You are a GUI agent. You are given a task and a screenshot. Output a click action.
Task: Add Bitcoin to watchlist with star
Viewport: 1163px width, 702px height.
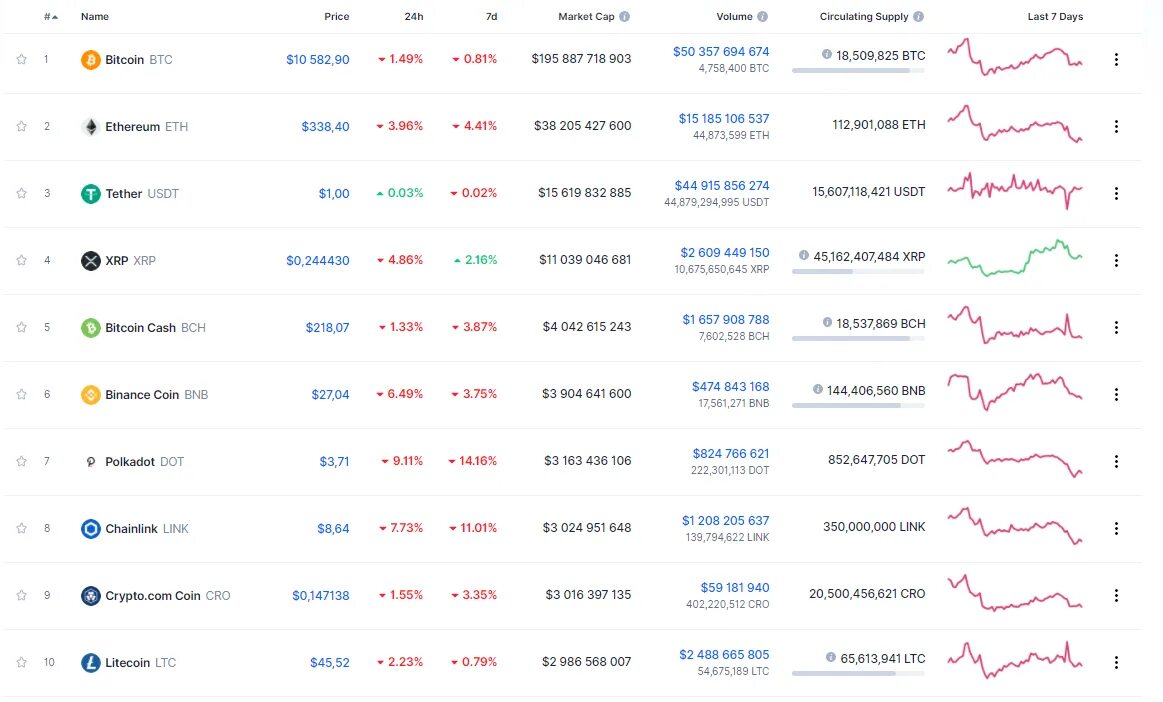pos(21,59)
